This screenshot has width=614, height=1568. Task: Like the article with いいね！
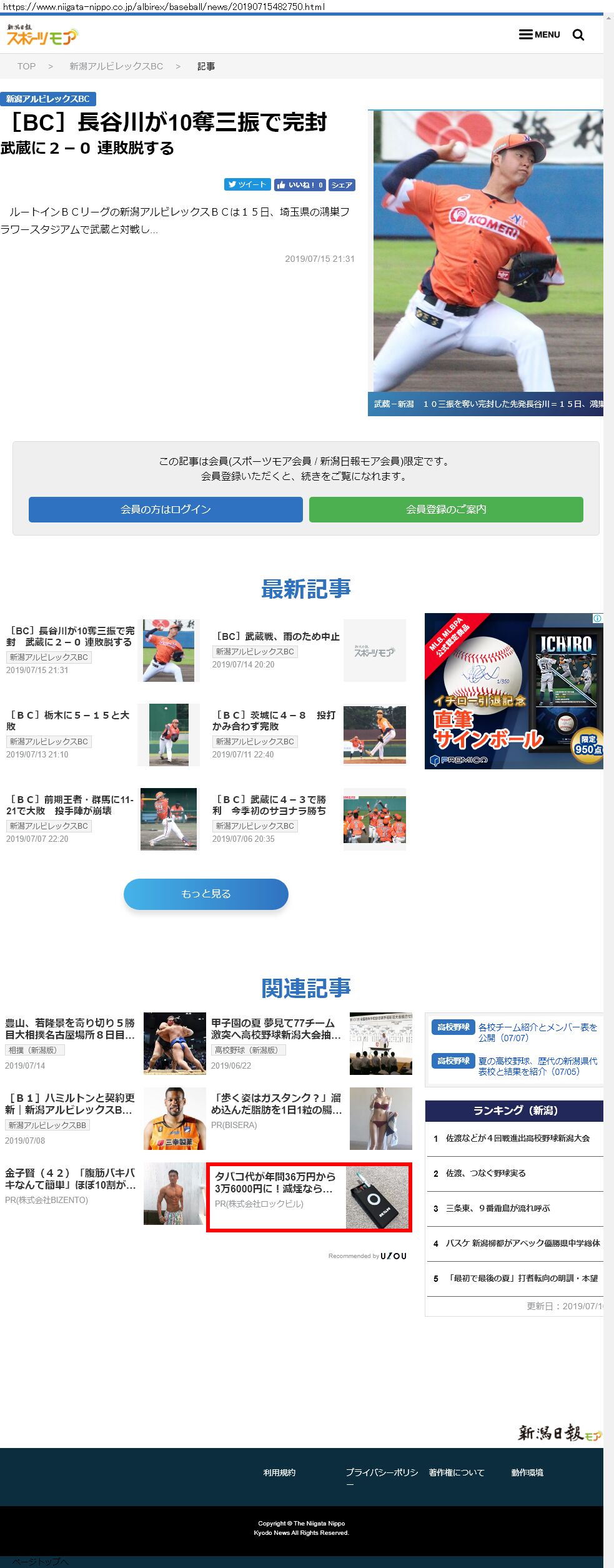299,185
